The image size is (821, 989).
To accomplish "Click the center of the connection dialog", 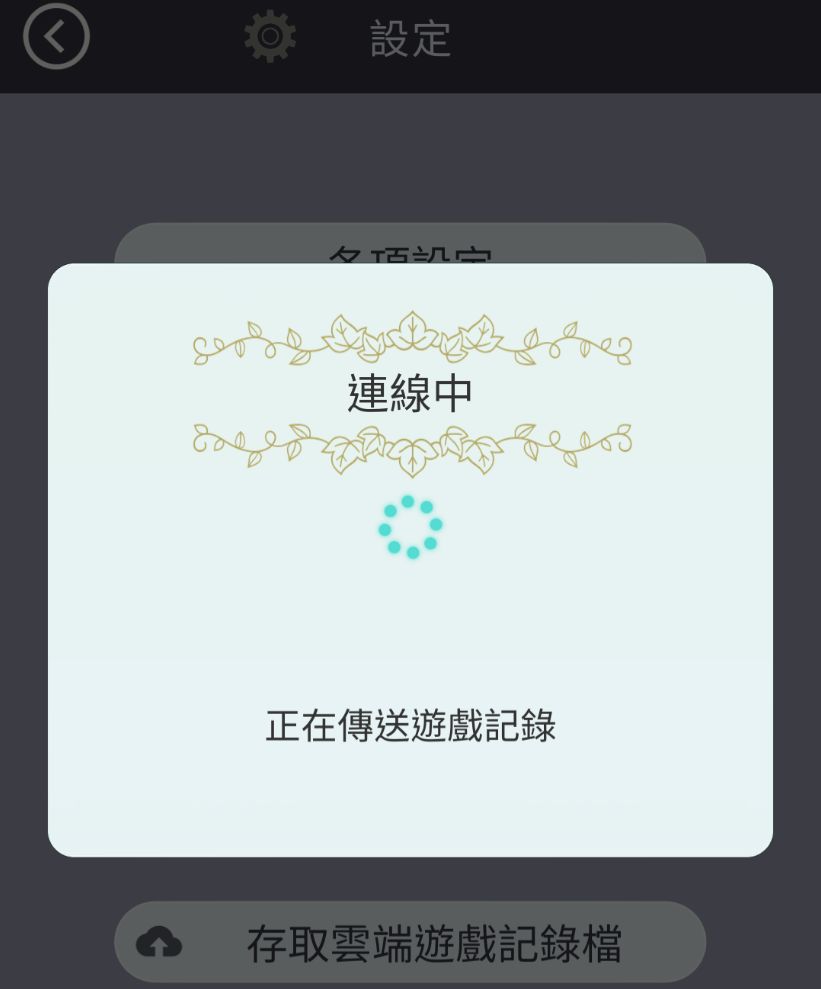I will point(411,560).
